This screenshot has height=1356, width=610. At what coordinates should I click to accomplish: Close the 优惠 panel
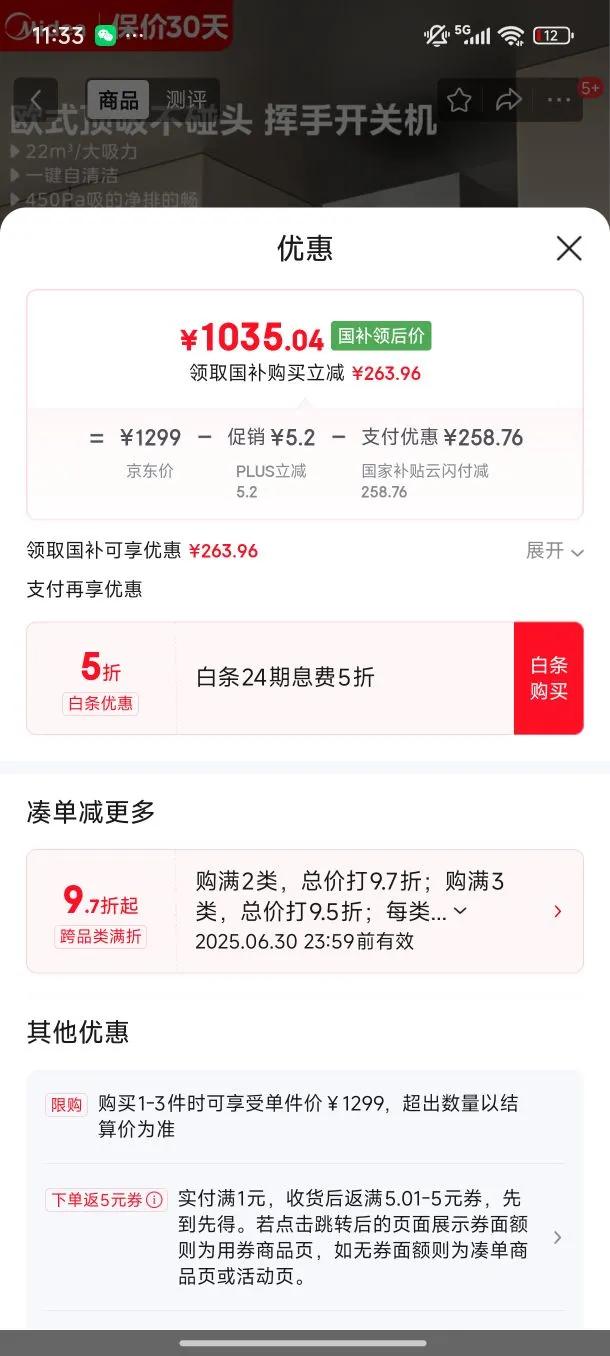568,249
